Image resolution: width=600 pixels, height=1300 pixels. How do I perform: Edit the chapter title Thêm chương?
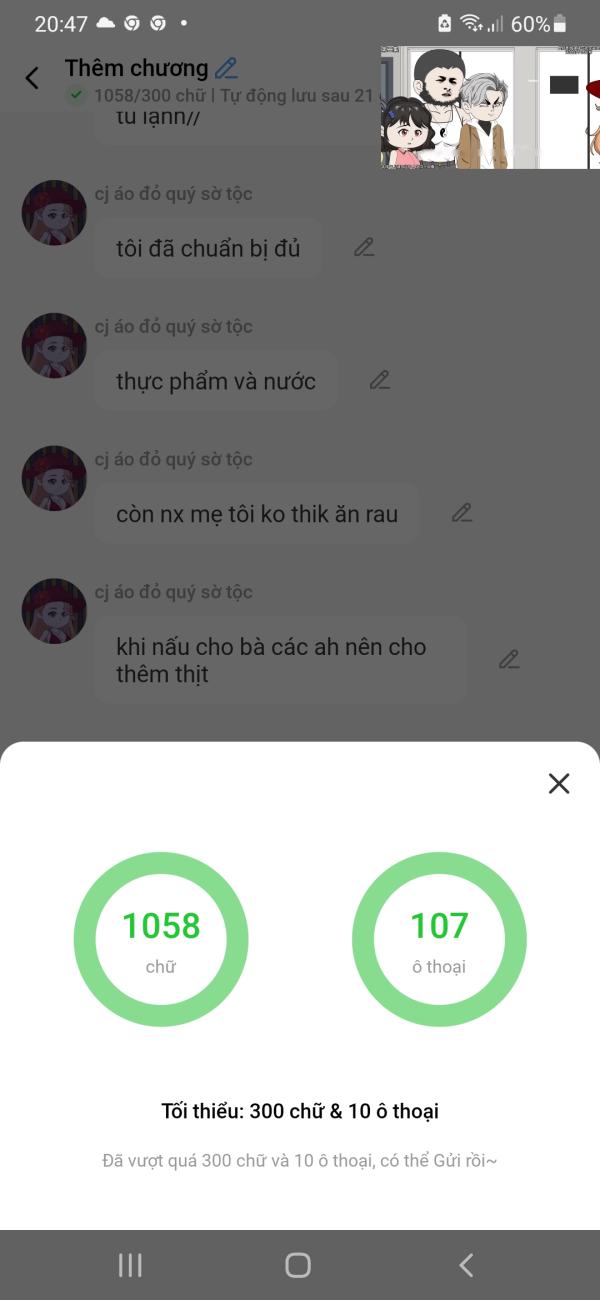(227, 68)
